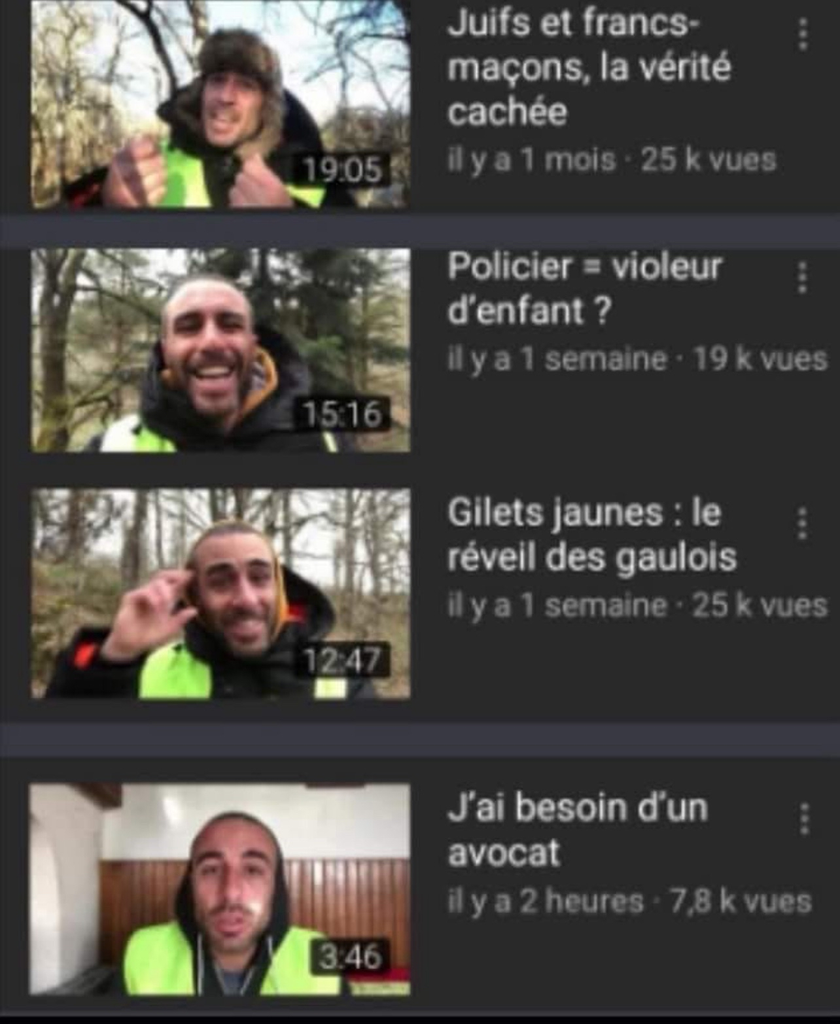The height and width of the screenshot is (1024, 840).
Task: Open overflow menu for "Policier = violeur d'enfant ?"
Action: [x=802, y=277]
